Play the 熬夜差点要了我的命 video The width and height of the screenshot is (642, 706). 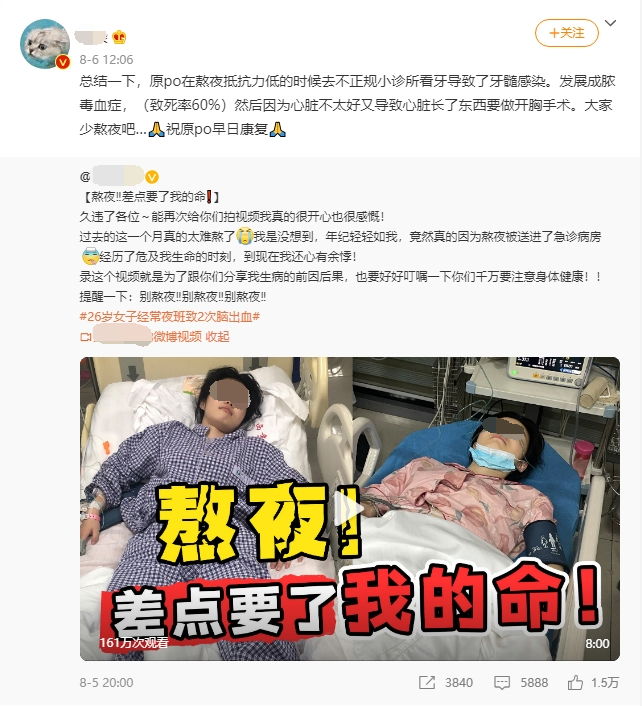[x=349, y=509]
